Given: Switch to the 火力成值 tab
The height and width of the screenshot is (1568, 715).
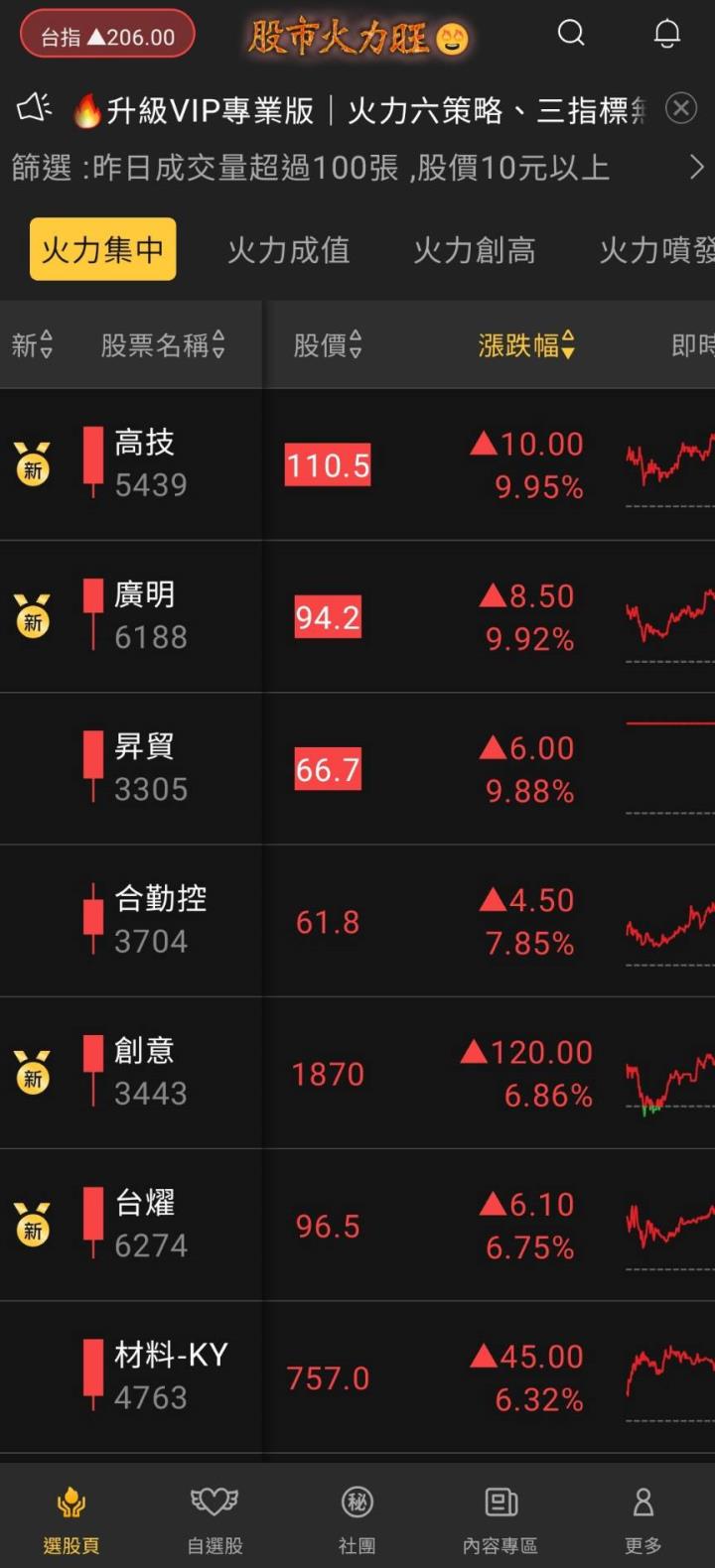Looking at the screenshot, I should (x=289, y=250).
